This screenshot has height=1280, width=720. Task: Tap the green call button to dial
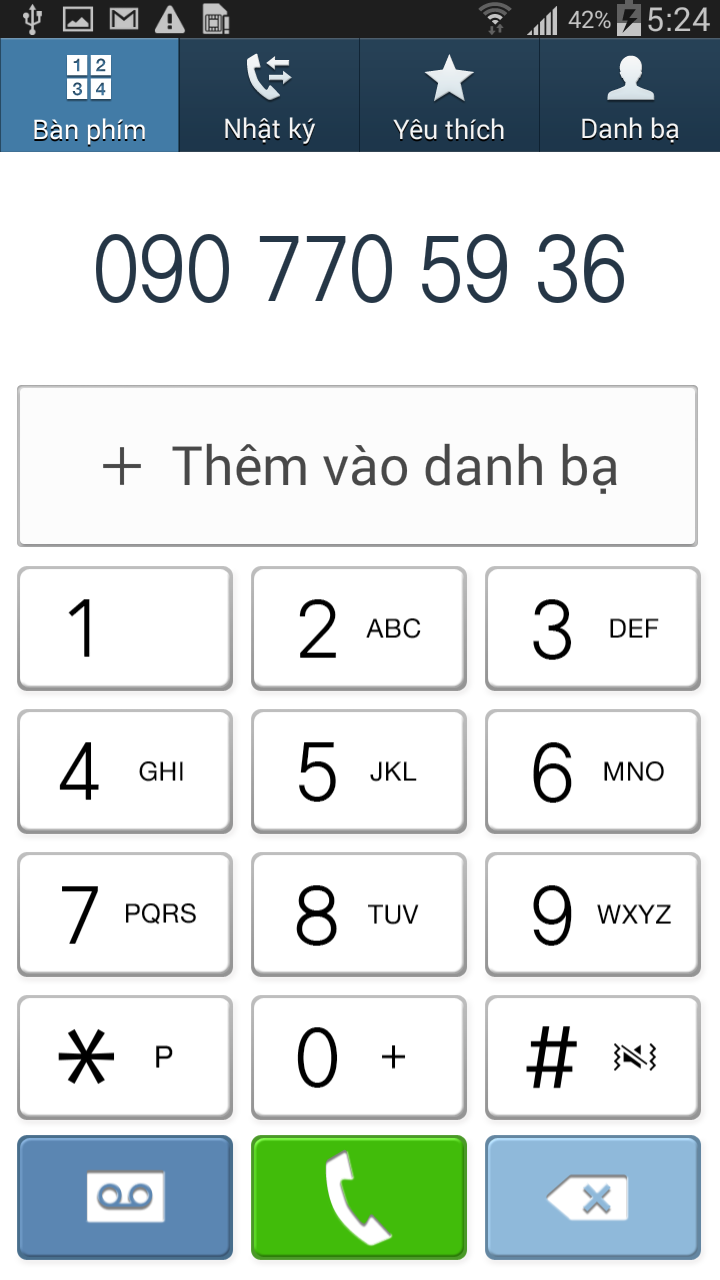[x=358, y=1197]
